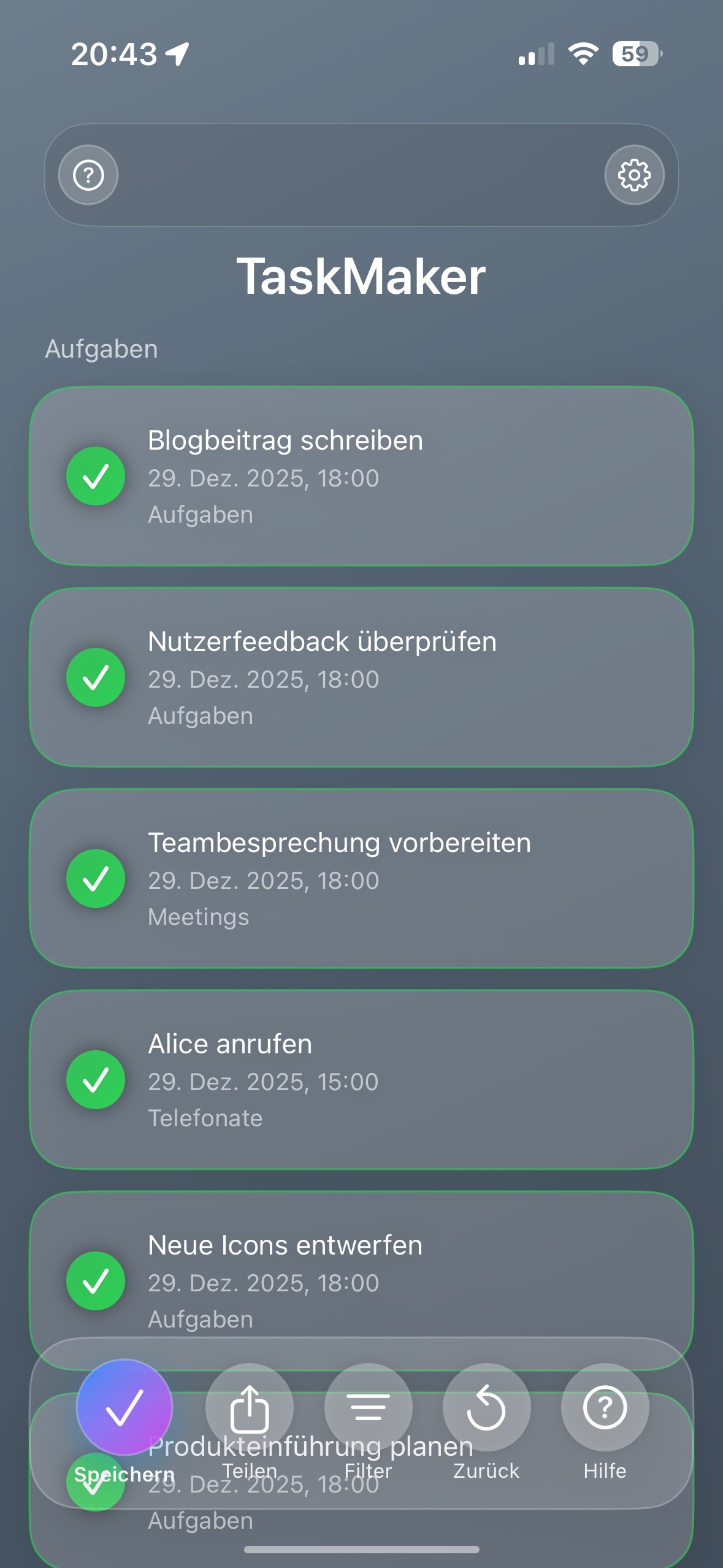Image resolution: width=723 pixels, height=1568 pixels.
Task: Tap the Wi-Fi icon in the status bar
Action: pos(581,54)
